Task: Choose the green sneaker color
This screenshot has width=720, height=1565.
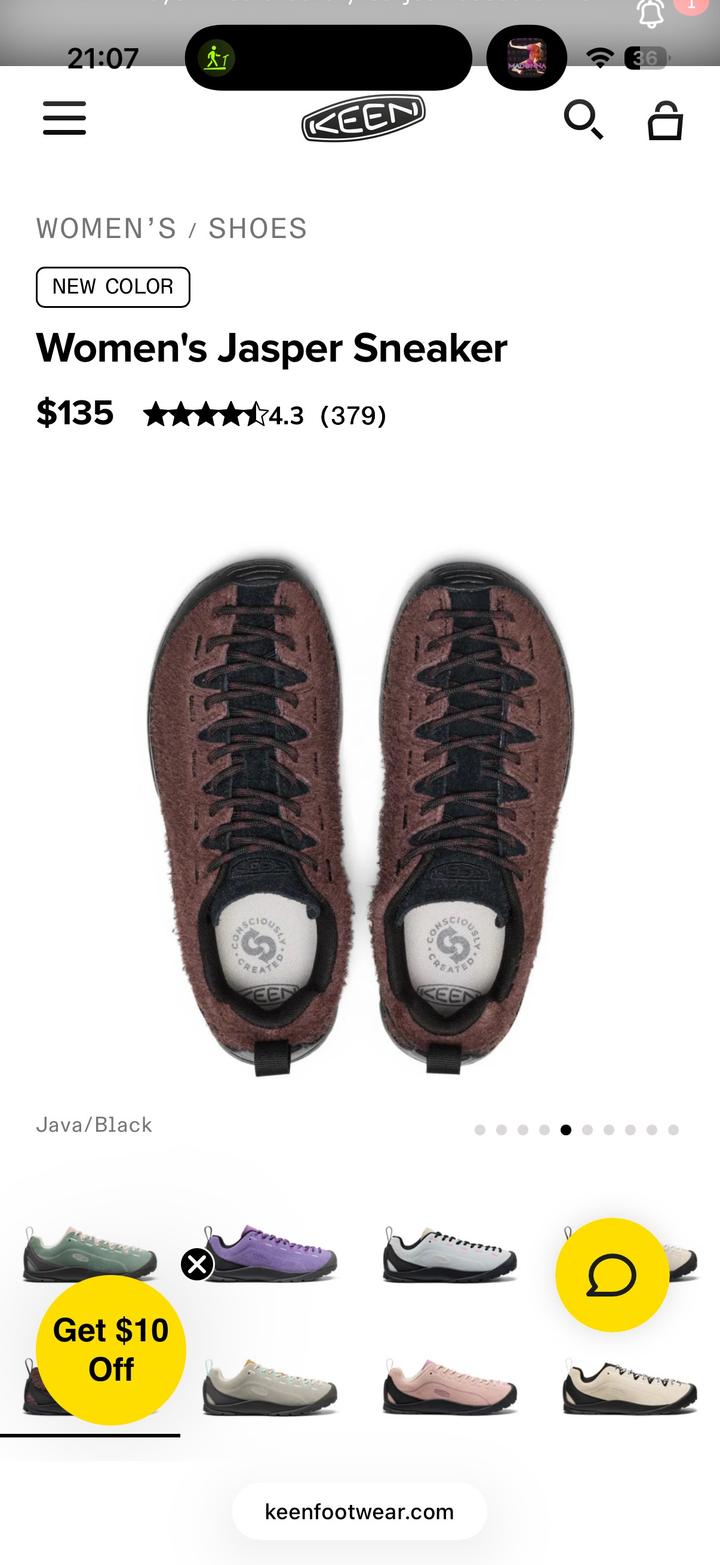Action: pos(90,1252)
